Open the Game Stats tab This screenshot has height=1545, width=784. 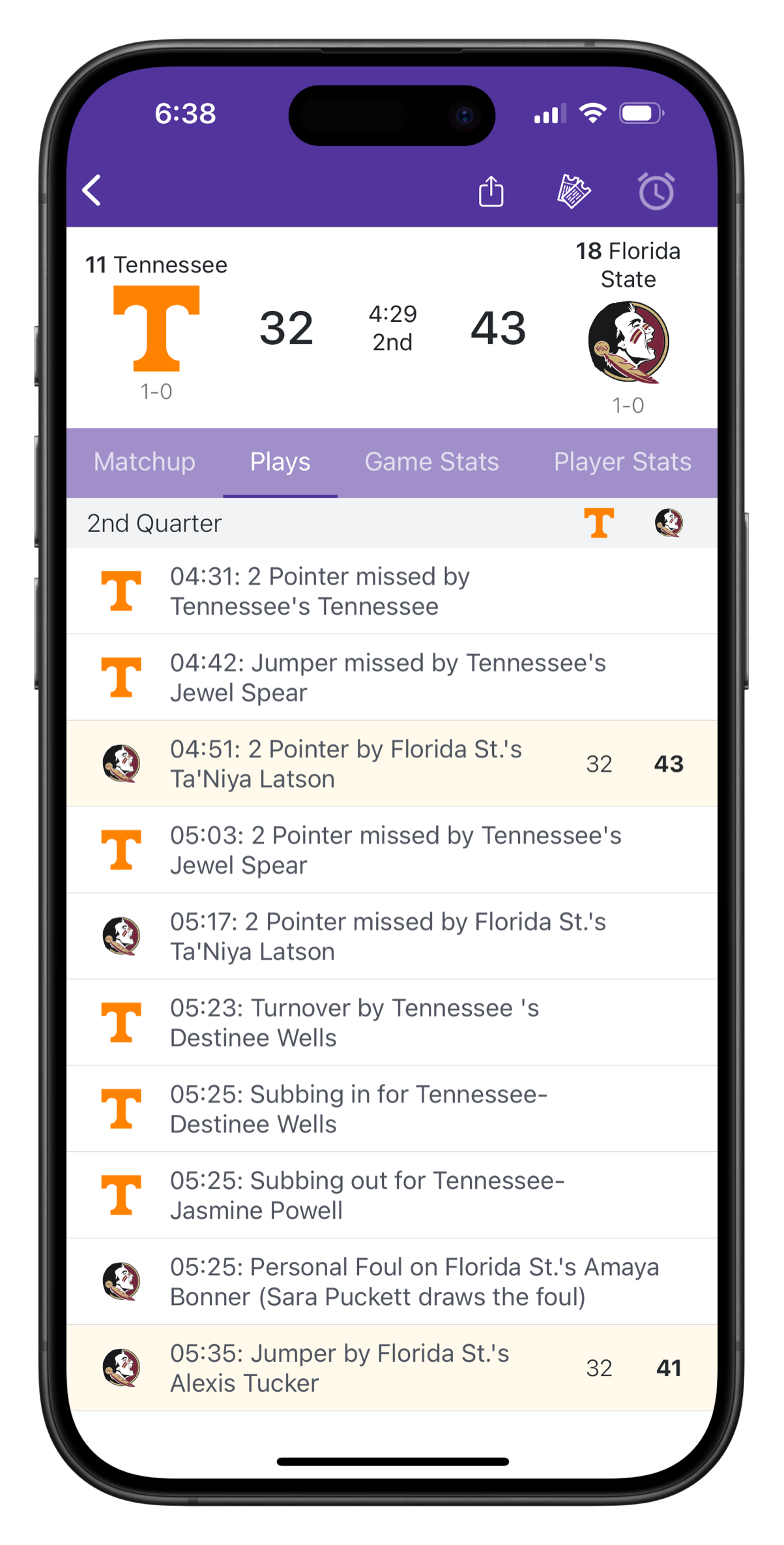(x=431, y=462)
